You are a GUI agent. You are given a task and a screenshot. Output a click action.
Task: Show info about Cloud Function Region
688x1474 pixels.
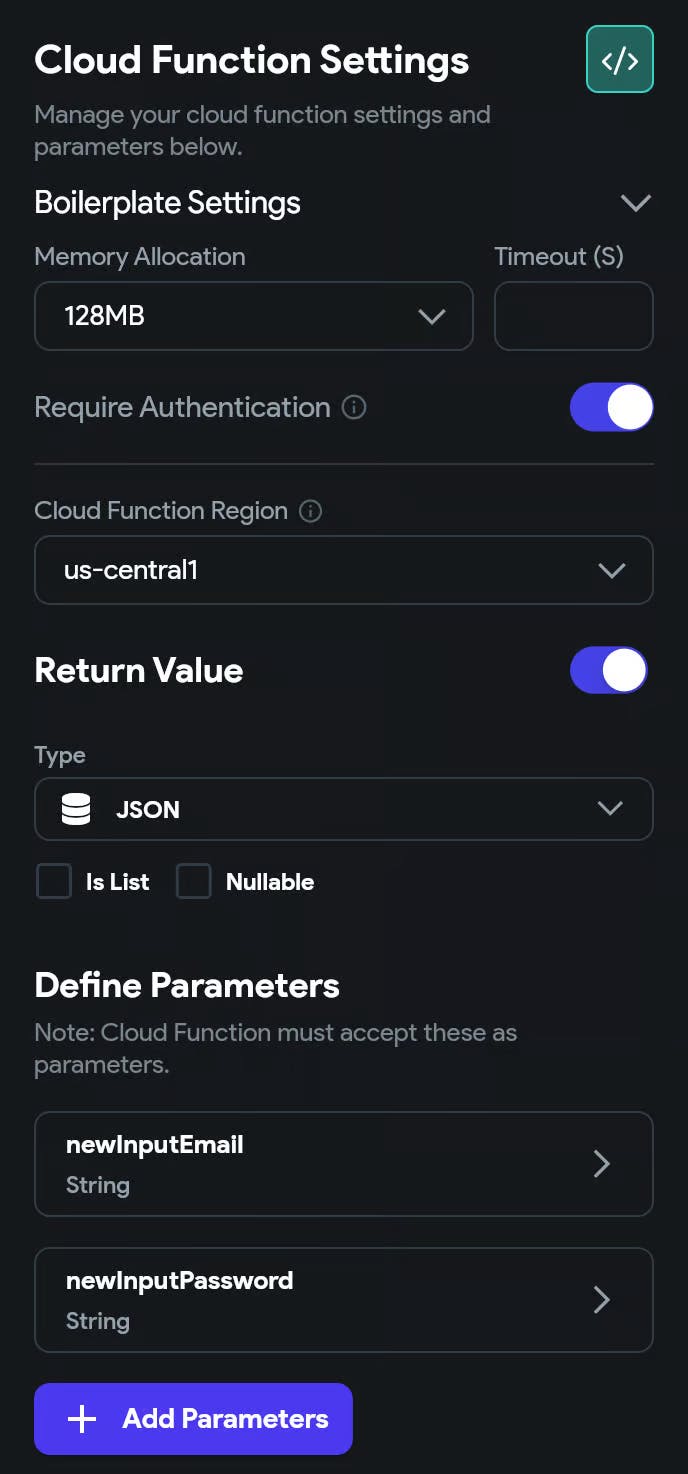[311, 511]
